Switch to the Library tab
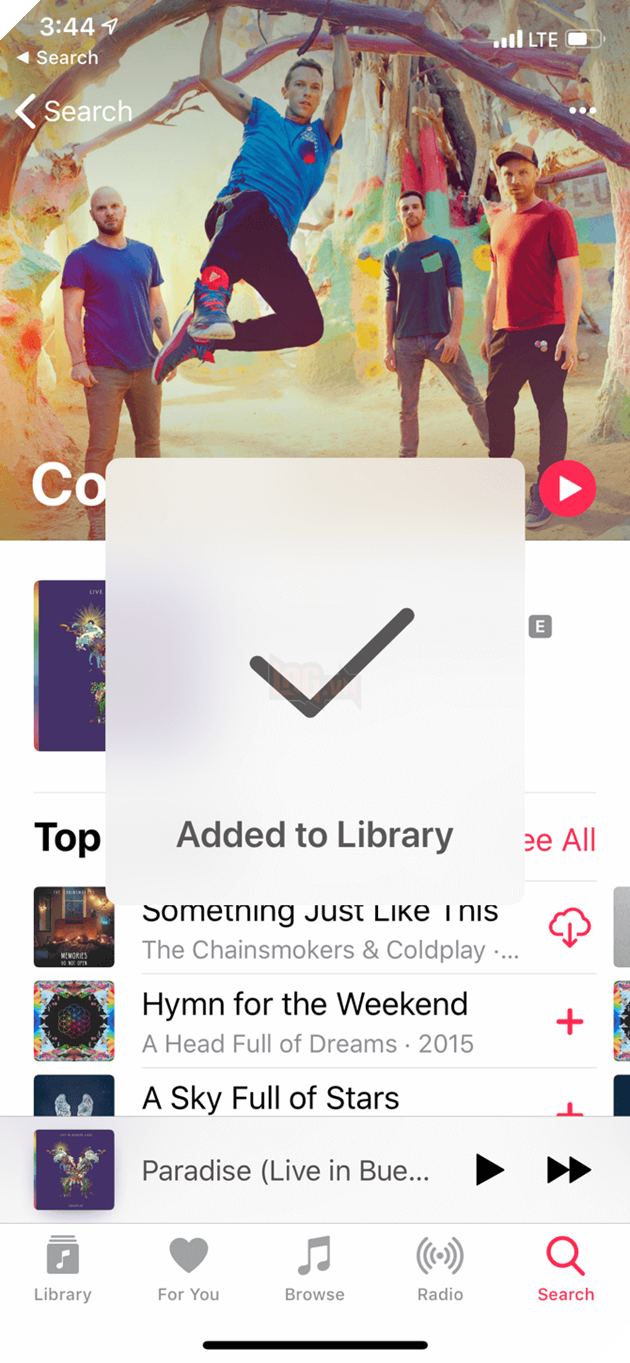The width and height of the screenshot is (630, 1363). (x=63, y=1268)
